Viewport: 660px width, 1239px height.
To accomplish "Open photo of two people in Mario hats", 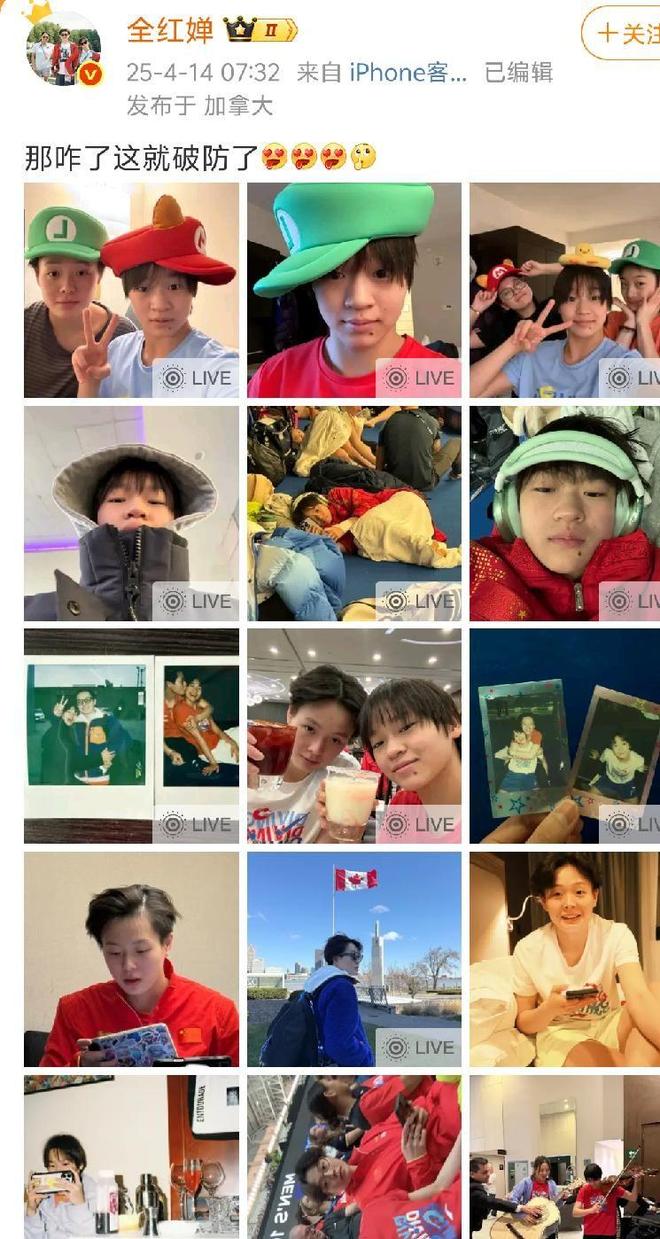I will [x=131, y=290].
